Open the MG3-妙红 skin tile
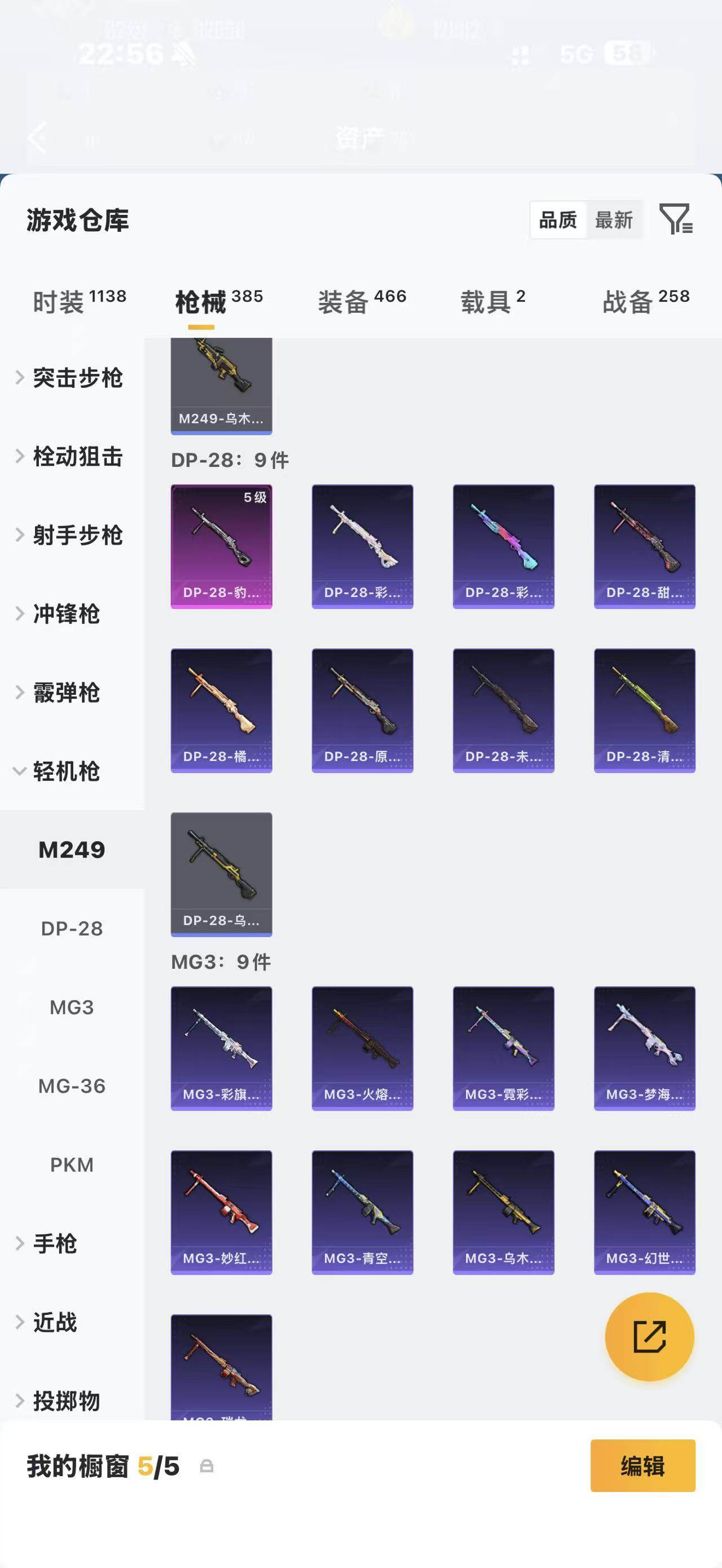The height and width of the screenshot is (1568, 722). point(222,1212)
